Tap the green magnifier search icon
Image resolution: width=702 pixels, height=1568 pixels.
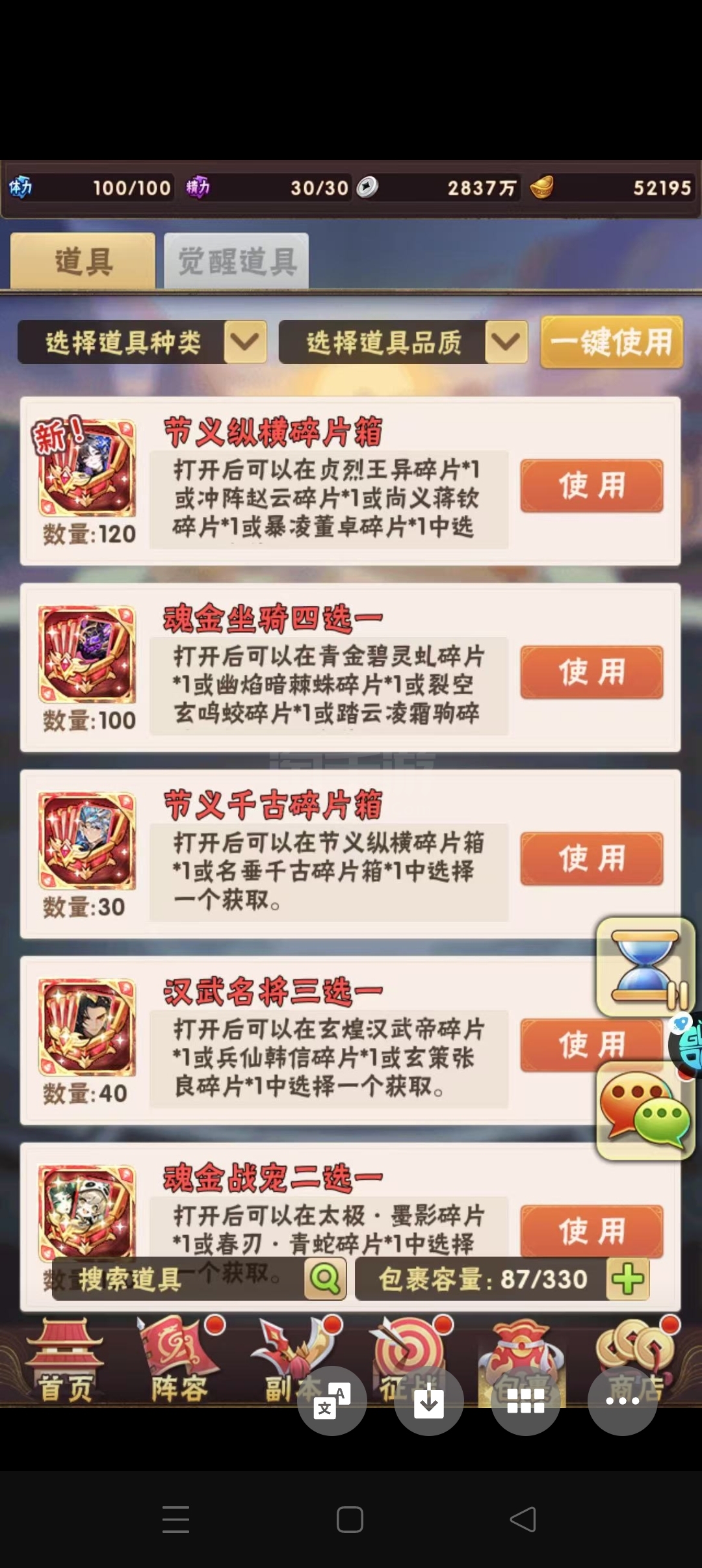tap(325, 1279)
